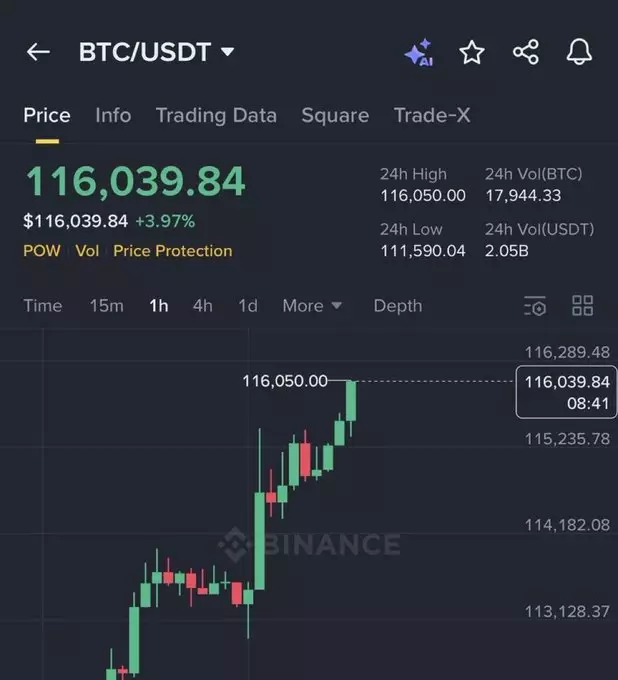The height and width of the screenshot is (680, 618).
Task: Add BTC/USDT to favorites with the star
Action: pyautogui.click(x=472, y=52)
